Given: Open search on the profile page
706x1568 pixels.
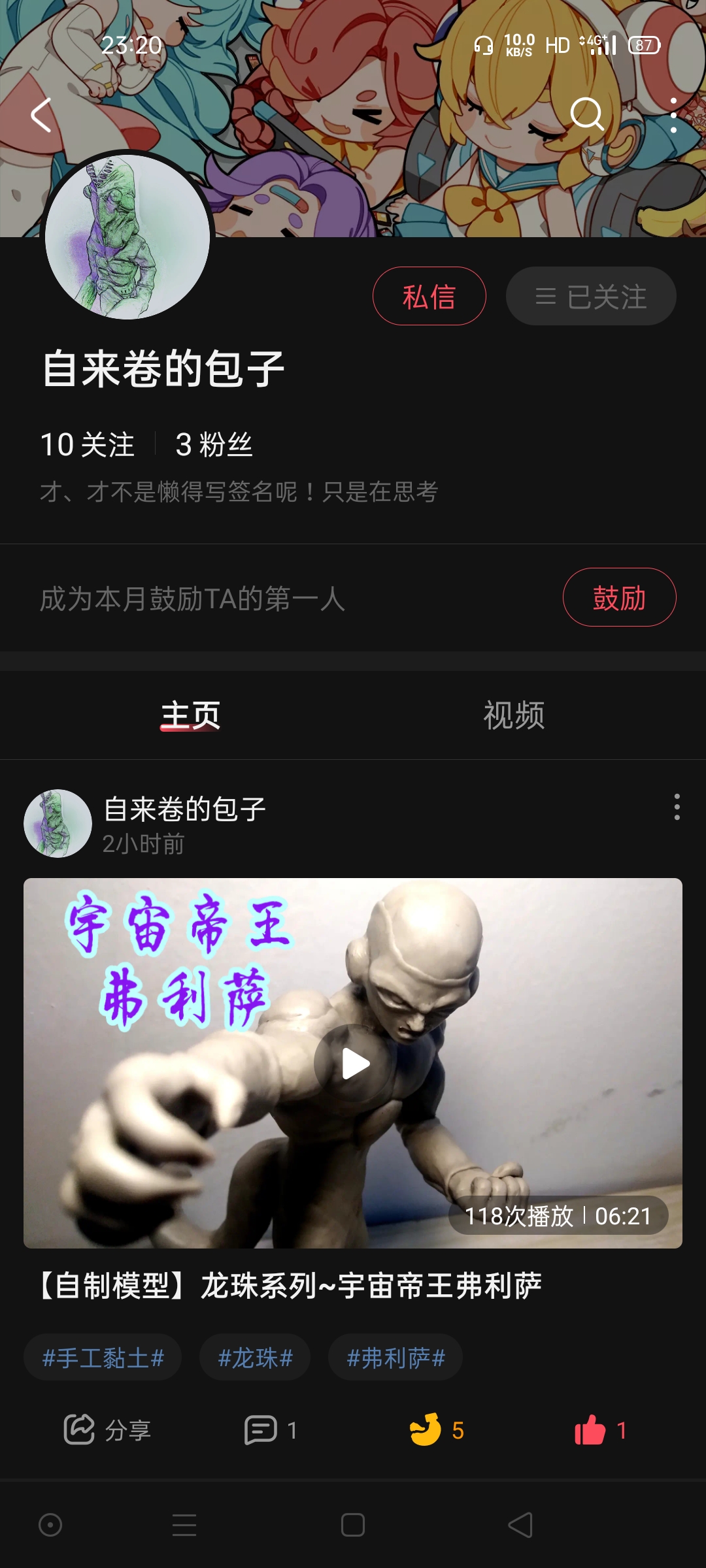Looking at the screenshot, I should pos(586,115).
